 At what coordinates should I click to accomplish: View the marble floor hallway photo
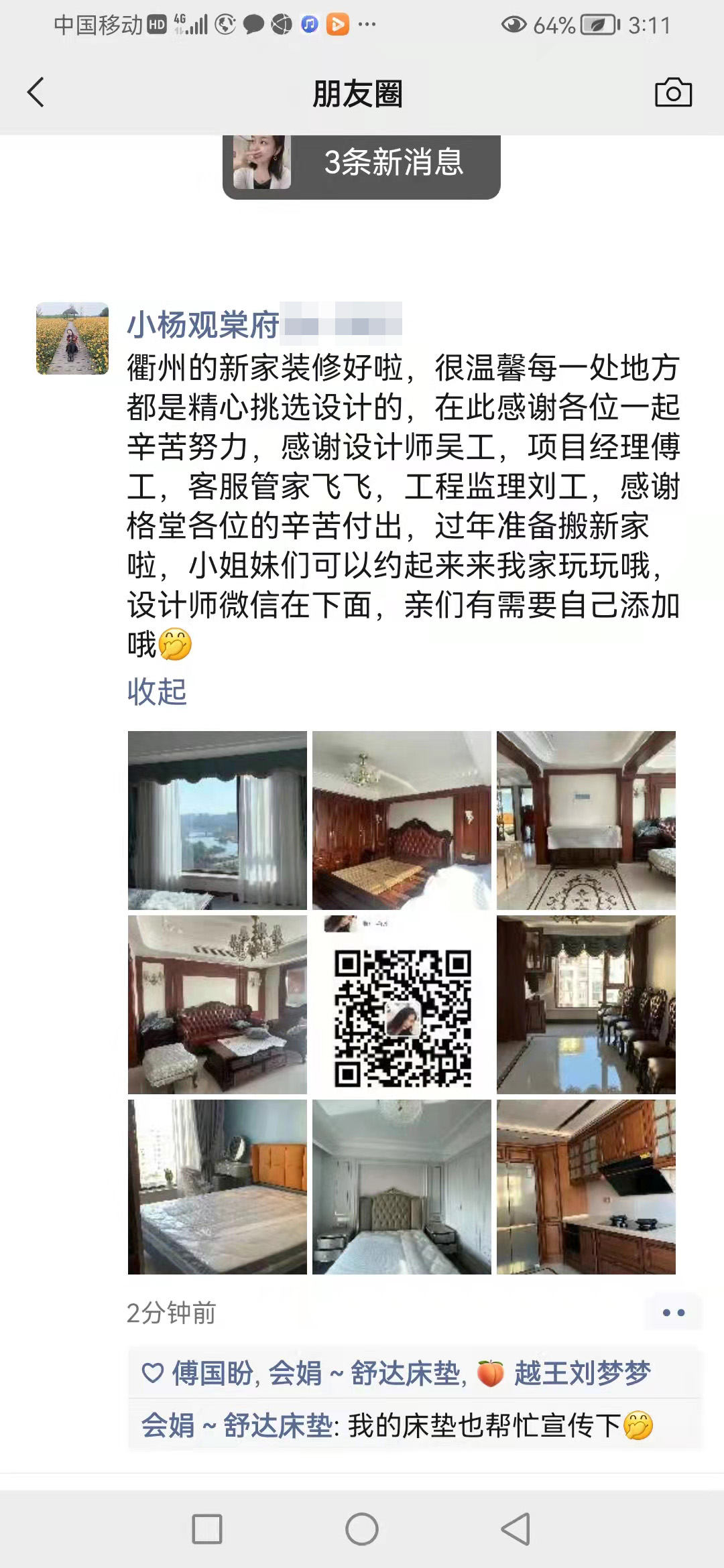pyautogui.click(x=586, y=820)
